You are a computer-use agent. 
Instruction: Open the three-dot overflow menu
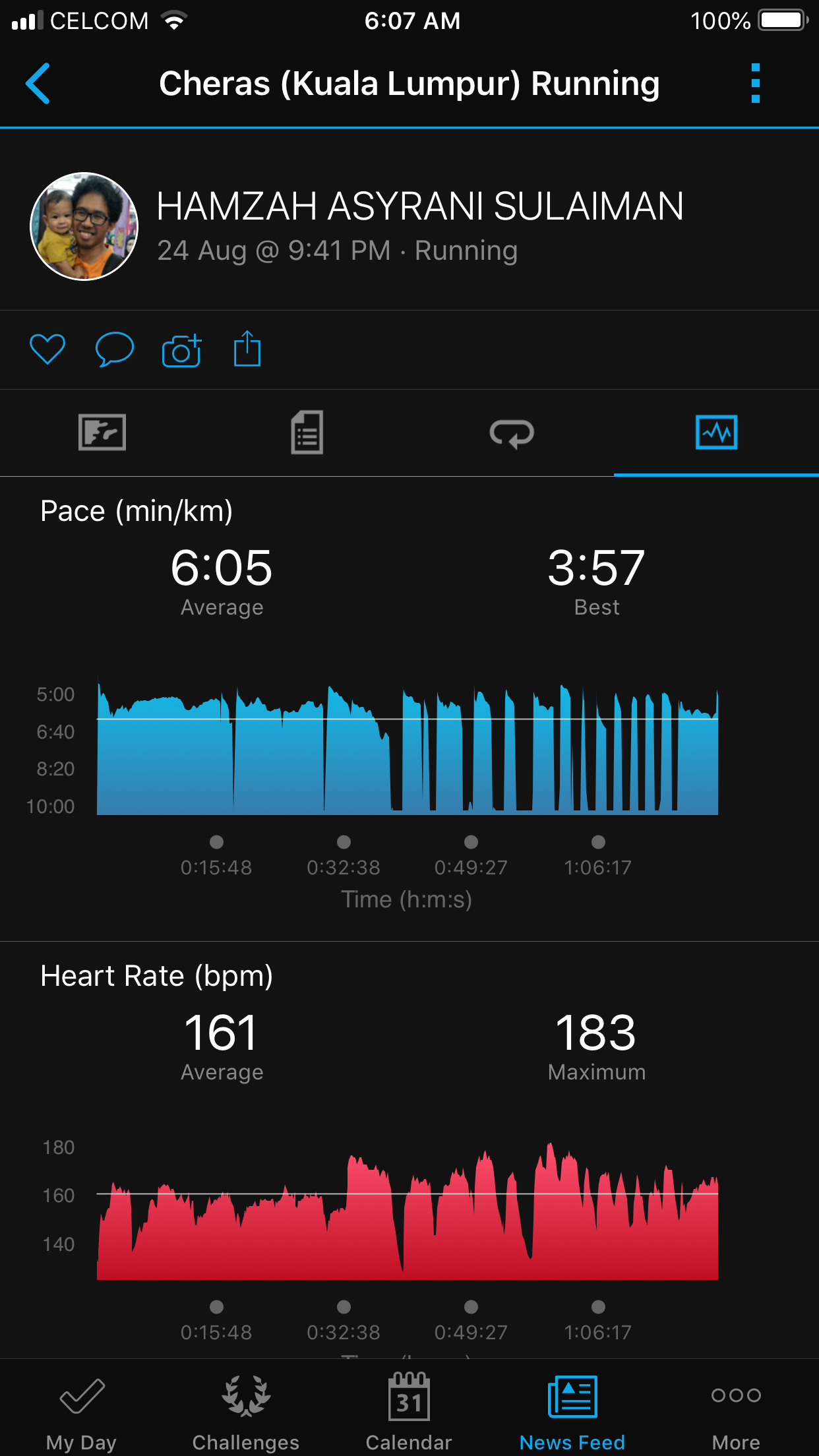755,84
